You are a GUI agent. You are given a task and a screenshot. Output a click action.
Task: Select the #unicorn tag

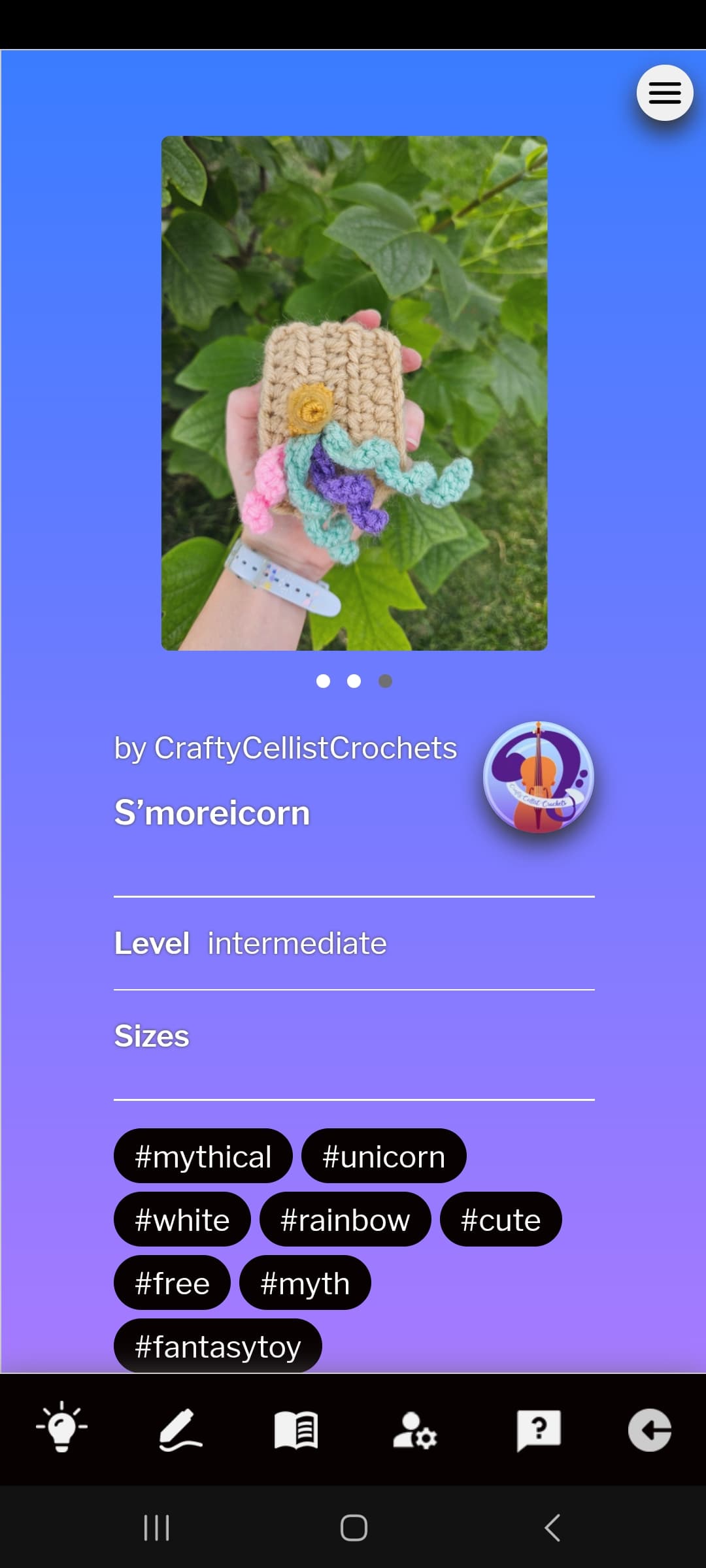[x=384, y=1156]
